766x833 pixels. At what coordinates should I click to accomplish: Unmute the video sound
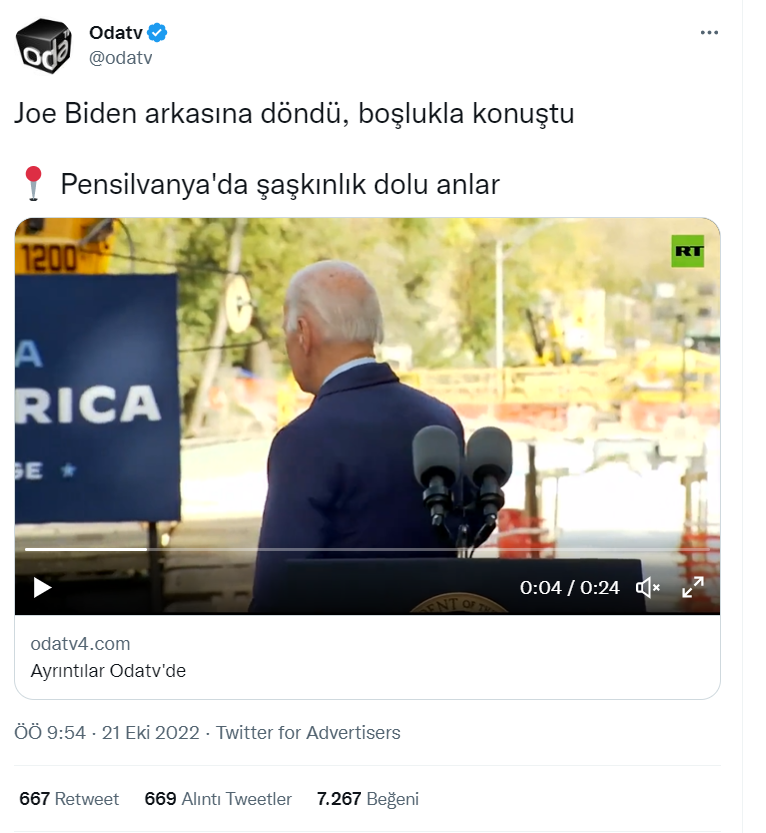pos(648,588)
